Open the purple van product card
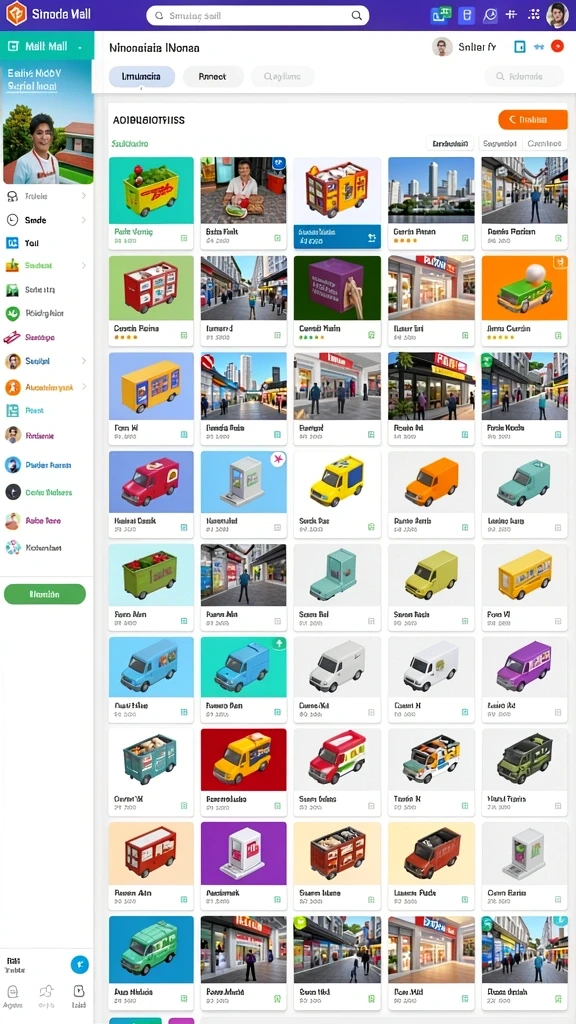This screenshot has width=576, height=1024. pyautogui.click(x=524, y=680)
